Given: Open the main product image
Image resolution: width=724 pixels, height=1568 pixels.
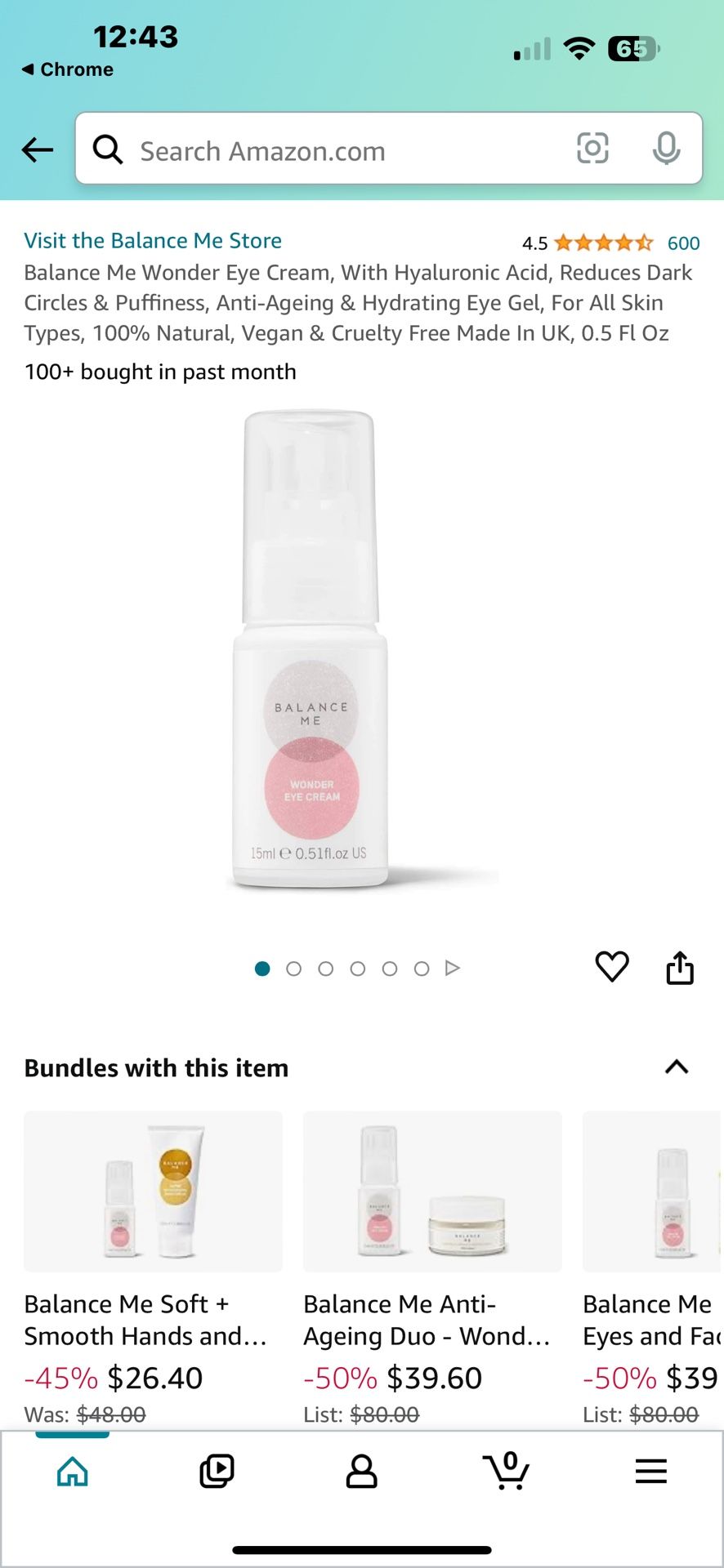Looking at the screenshot, I should pos(311,649).
